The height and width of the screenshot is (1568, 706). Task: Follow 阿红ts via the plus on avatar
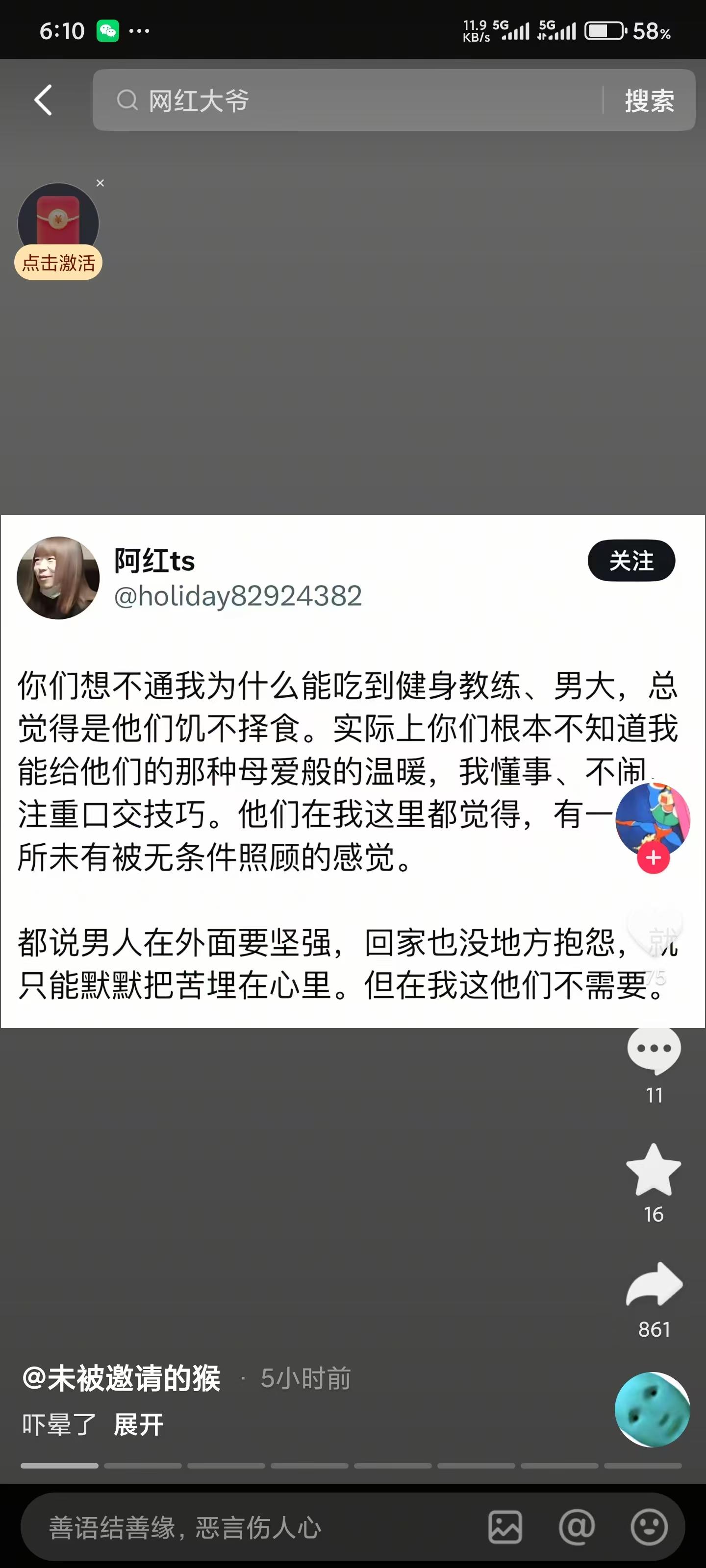click(x=653, y=858)
